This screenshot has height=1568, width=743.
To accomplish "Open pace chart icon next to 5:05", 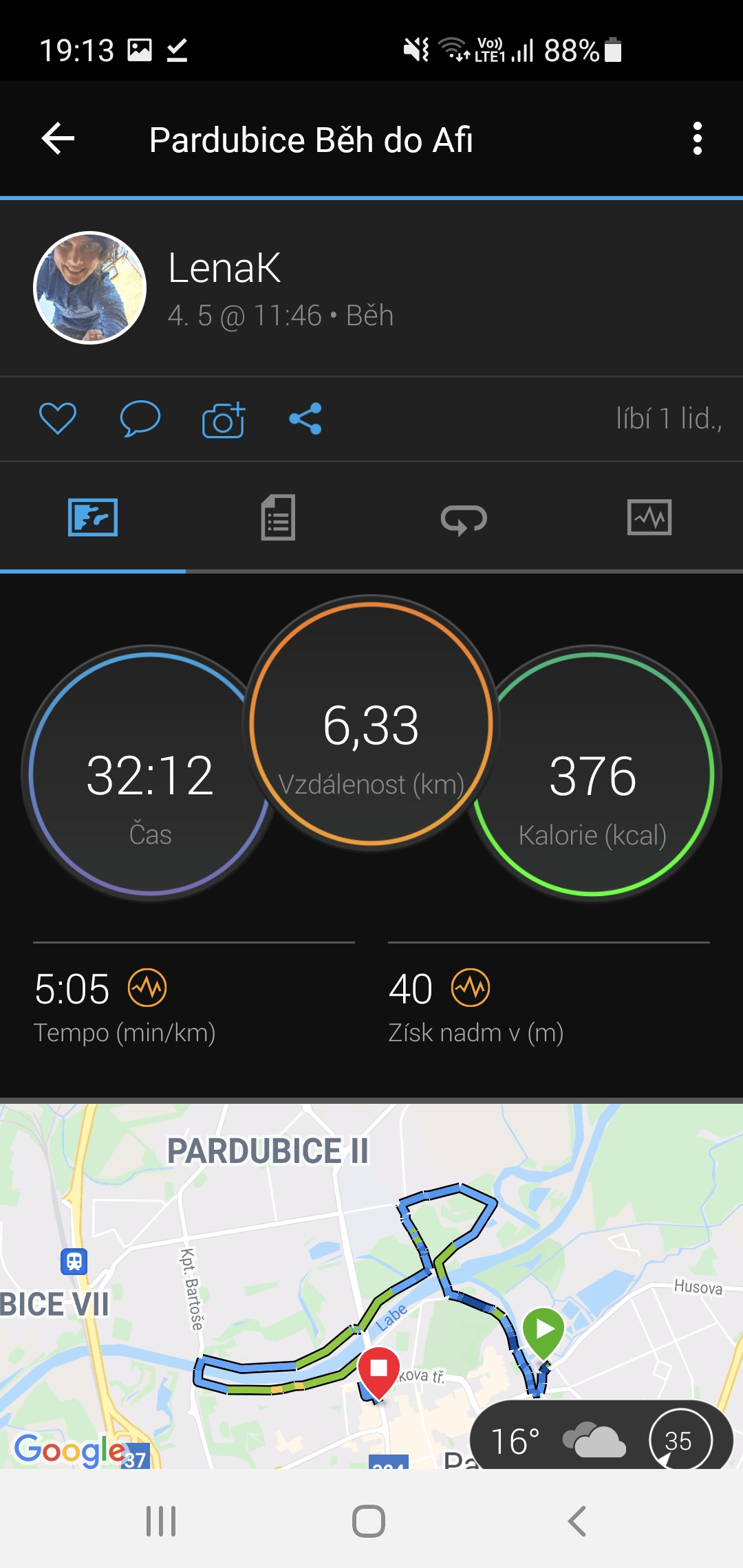I will click(147, 988).
